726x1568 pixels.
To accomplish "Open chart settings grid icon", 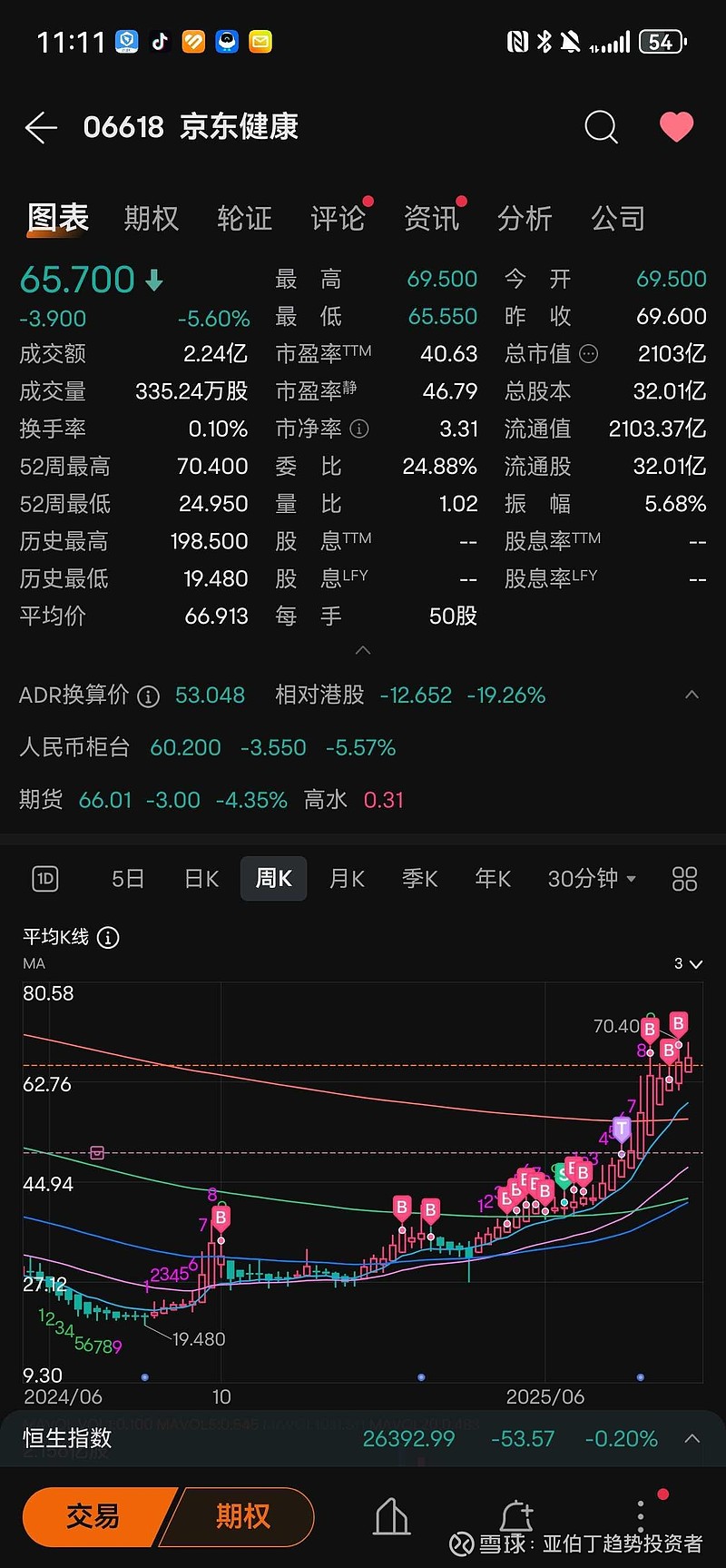I will [684, 879].
